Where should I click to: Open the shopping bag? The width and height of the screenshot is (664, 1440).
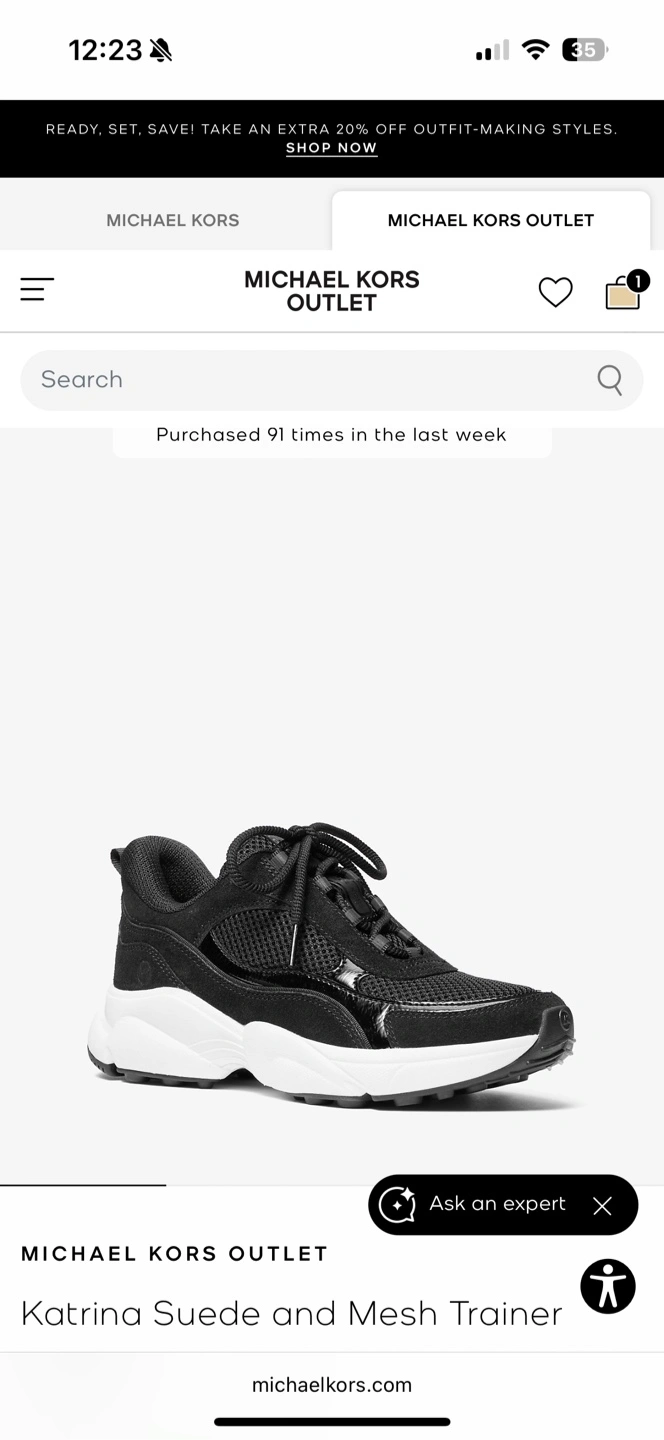(x=623, y=292)
